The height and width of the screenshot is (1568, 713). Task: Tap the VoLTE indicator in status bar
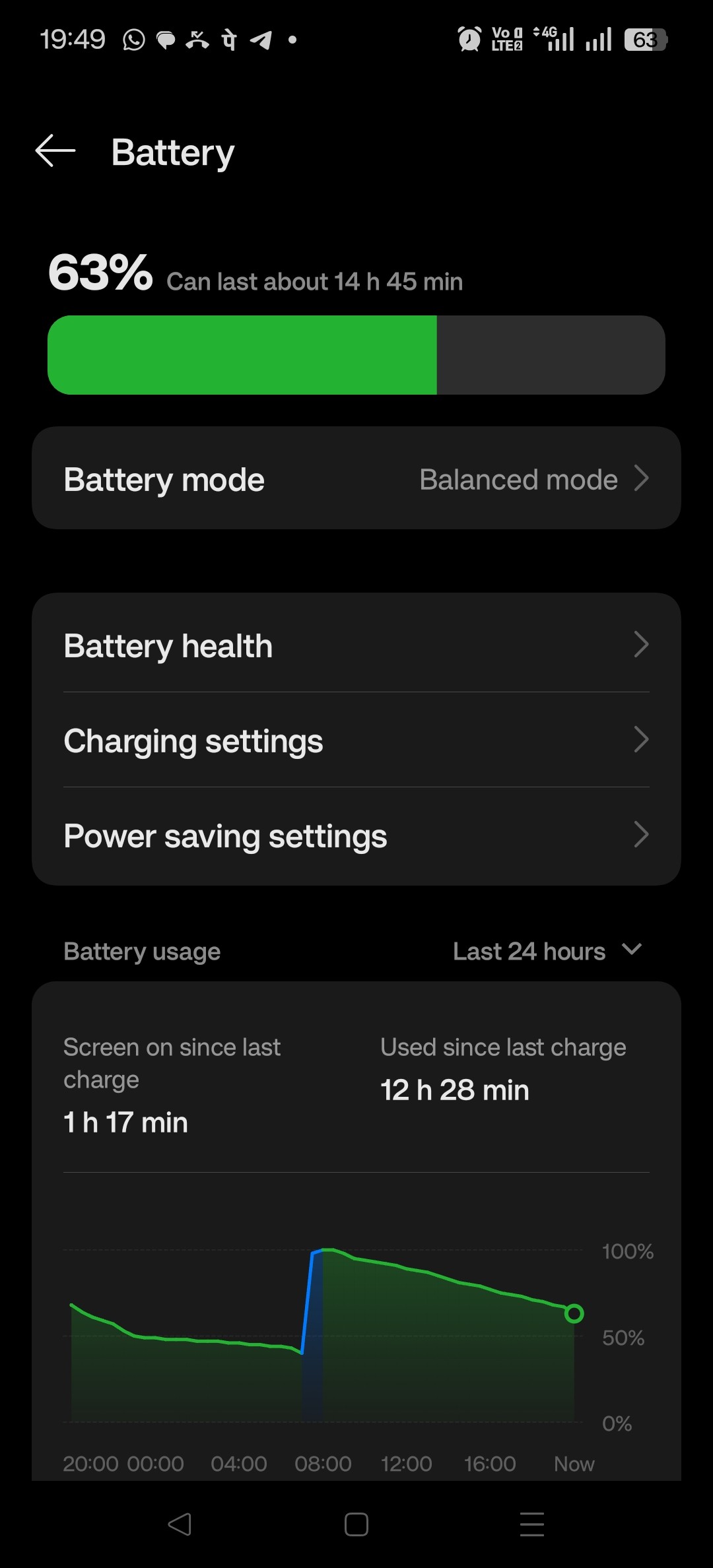pos(506,41)
